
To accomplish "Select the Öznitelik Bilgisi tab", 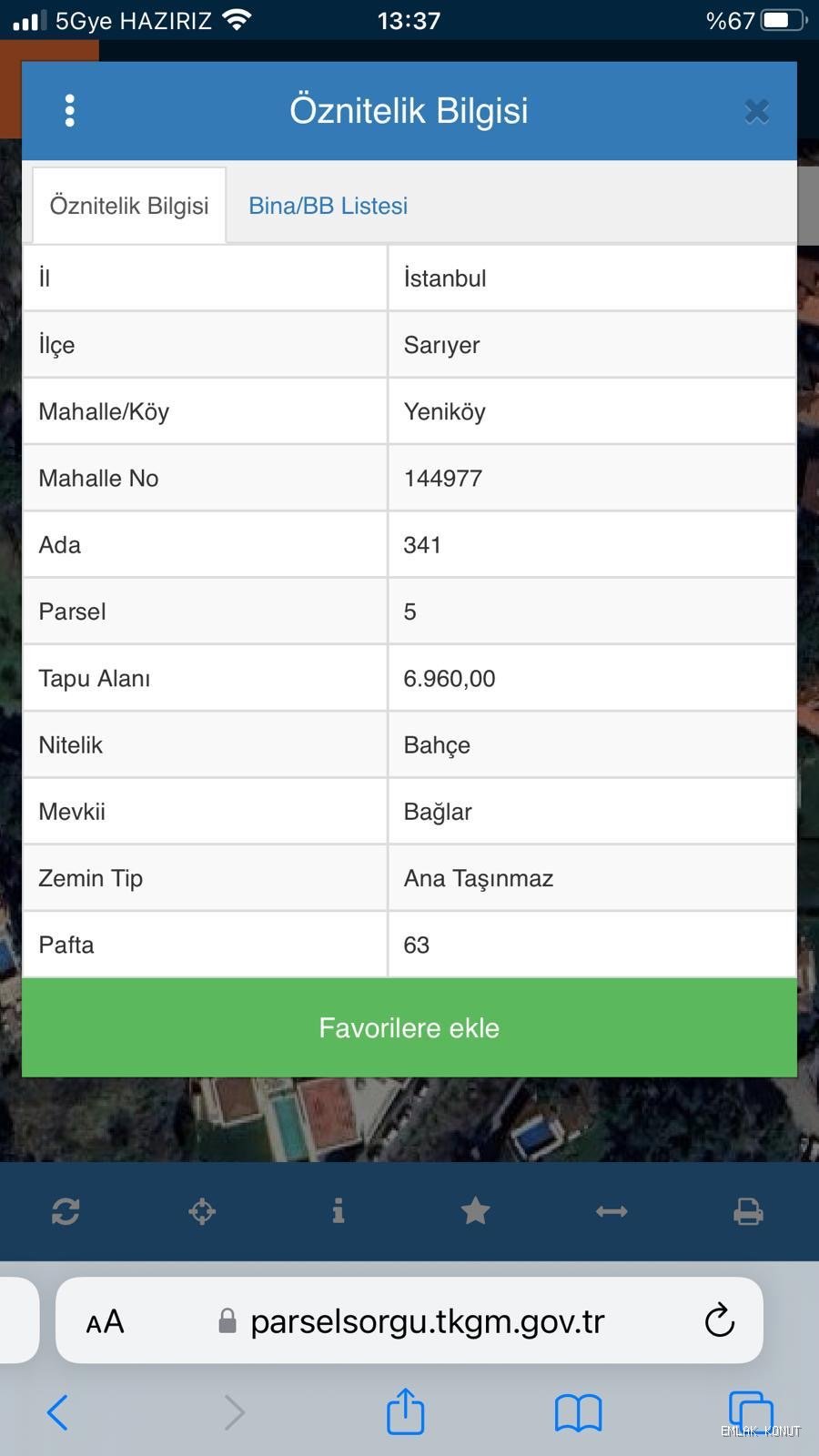I will (x=129, y=206).
